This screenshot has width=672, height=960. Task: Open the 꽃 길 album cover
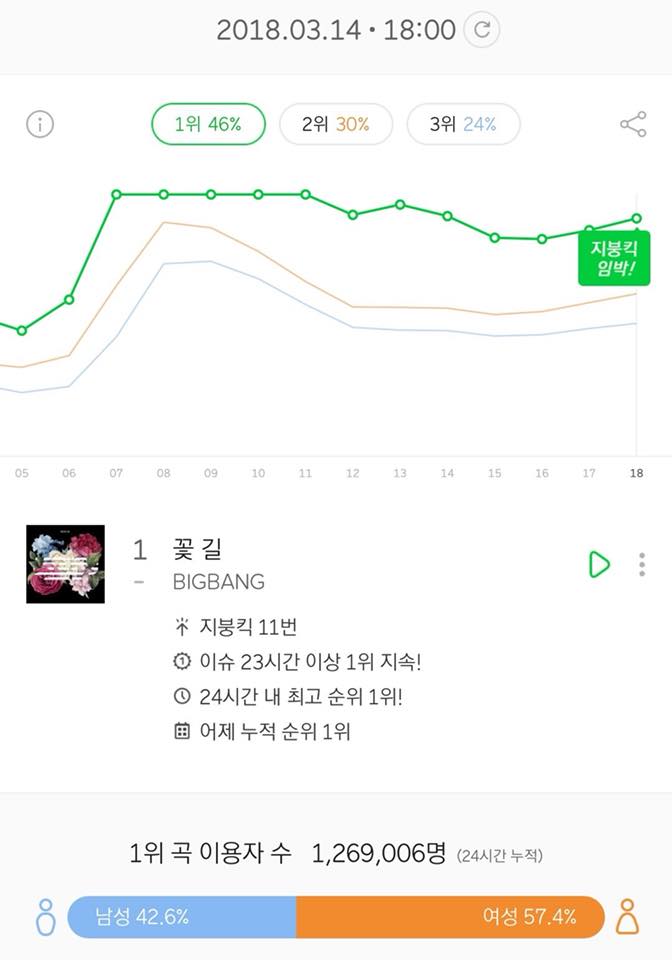(65, 564)
